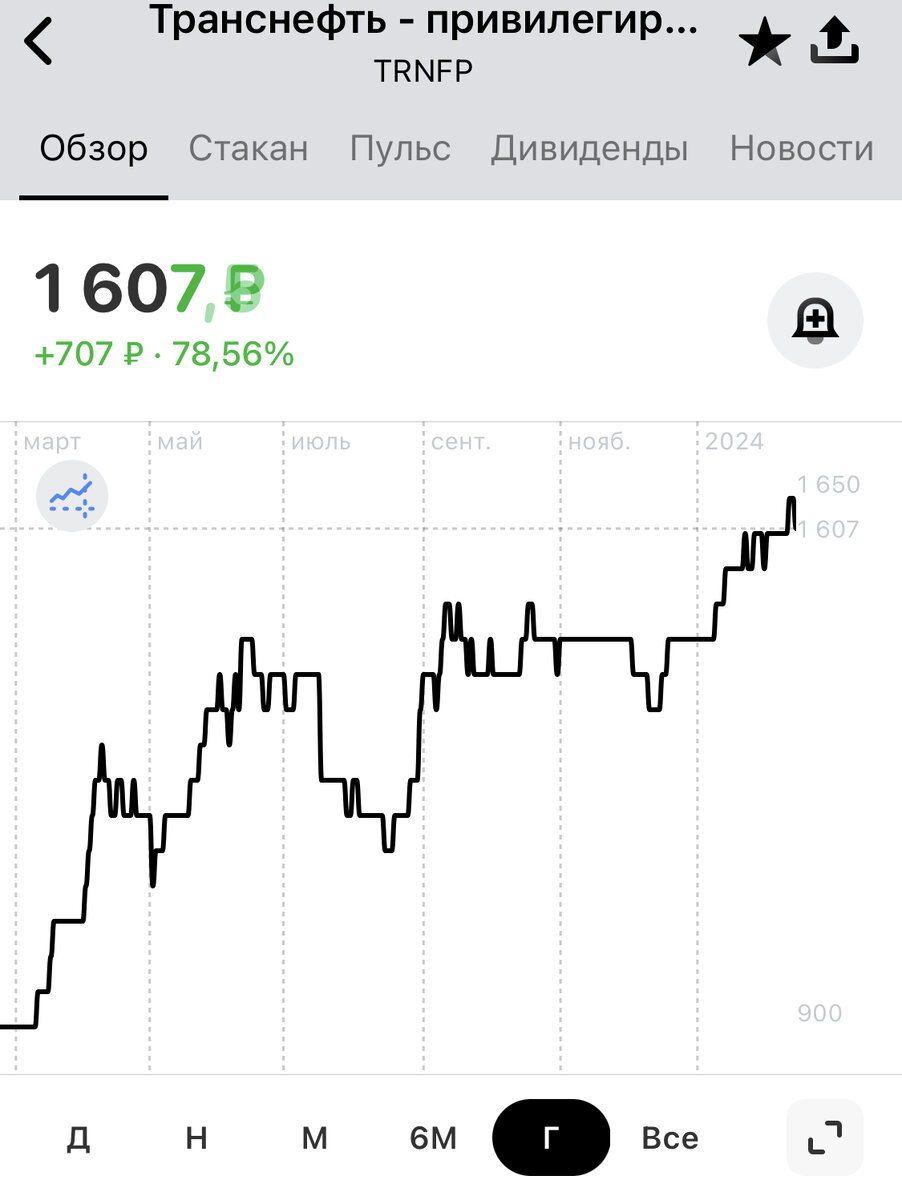Switch to the Стакан tab
This screenshot has height=1200, width=902.
point(248,149)
